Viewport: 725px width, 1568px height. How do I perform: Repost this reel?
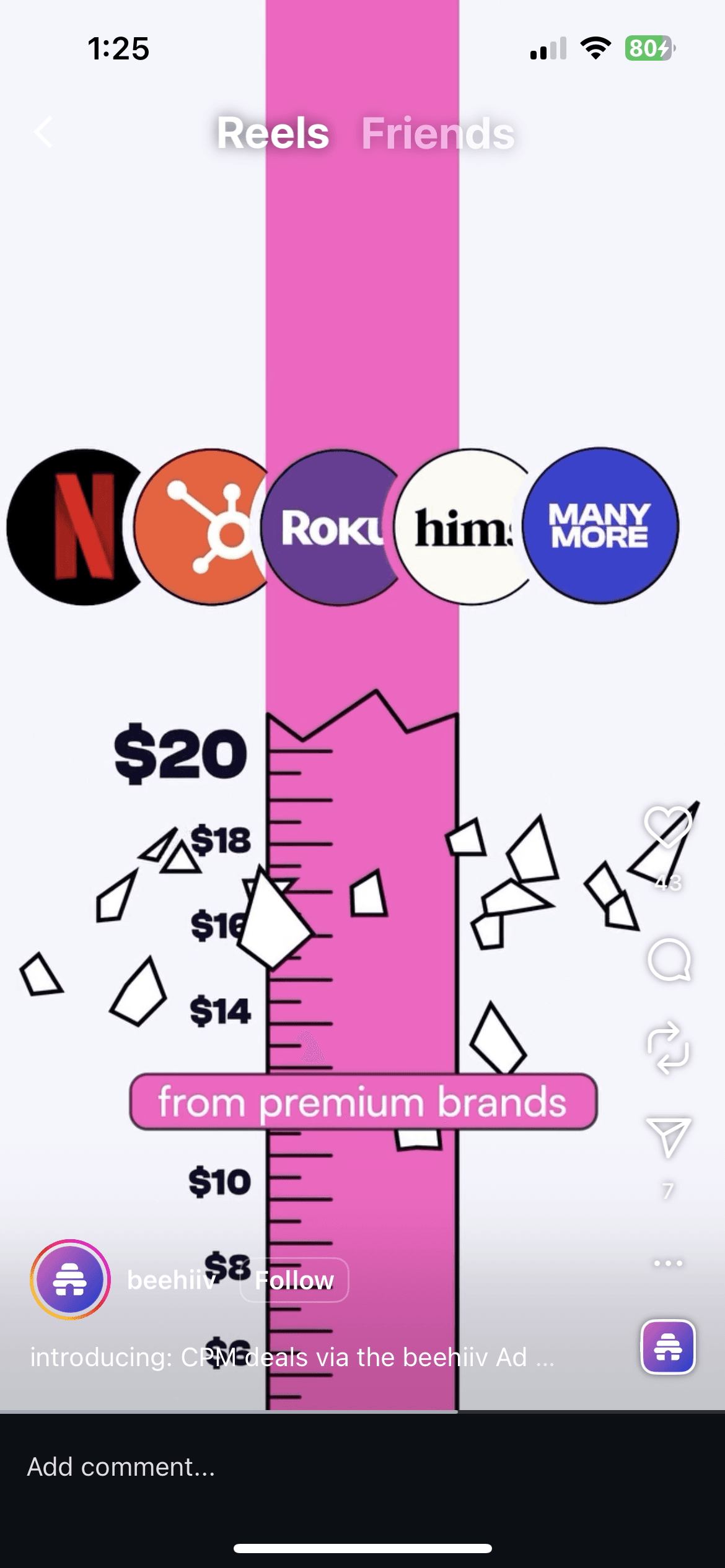(x=668, y=1048)
